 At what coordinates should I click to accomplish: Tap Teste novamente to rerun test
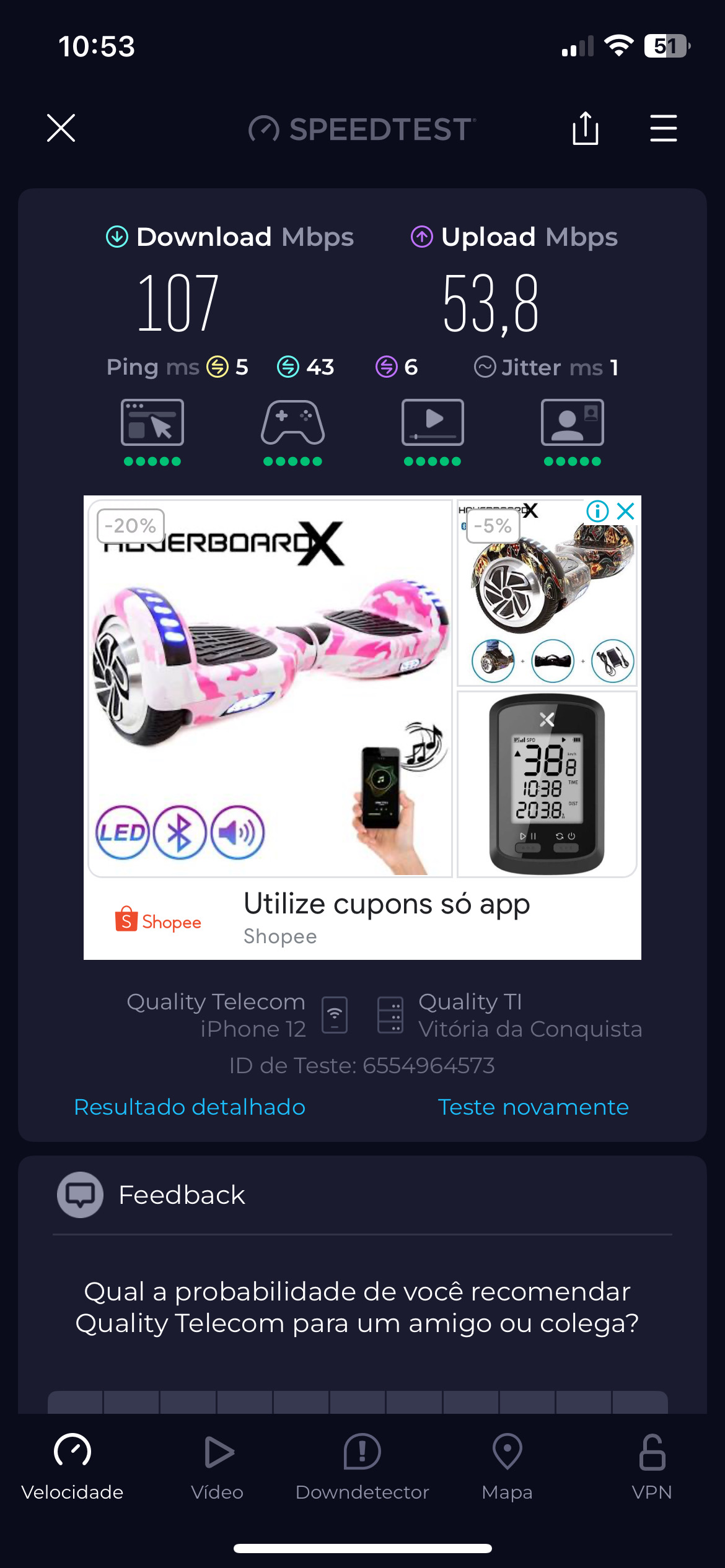click(533, 1107)
